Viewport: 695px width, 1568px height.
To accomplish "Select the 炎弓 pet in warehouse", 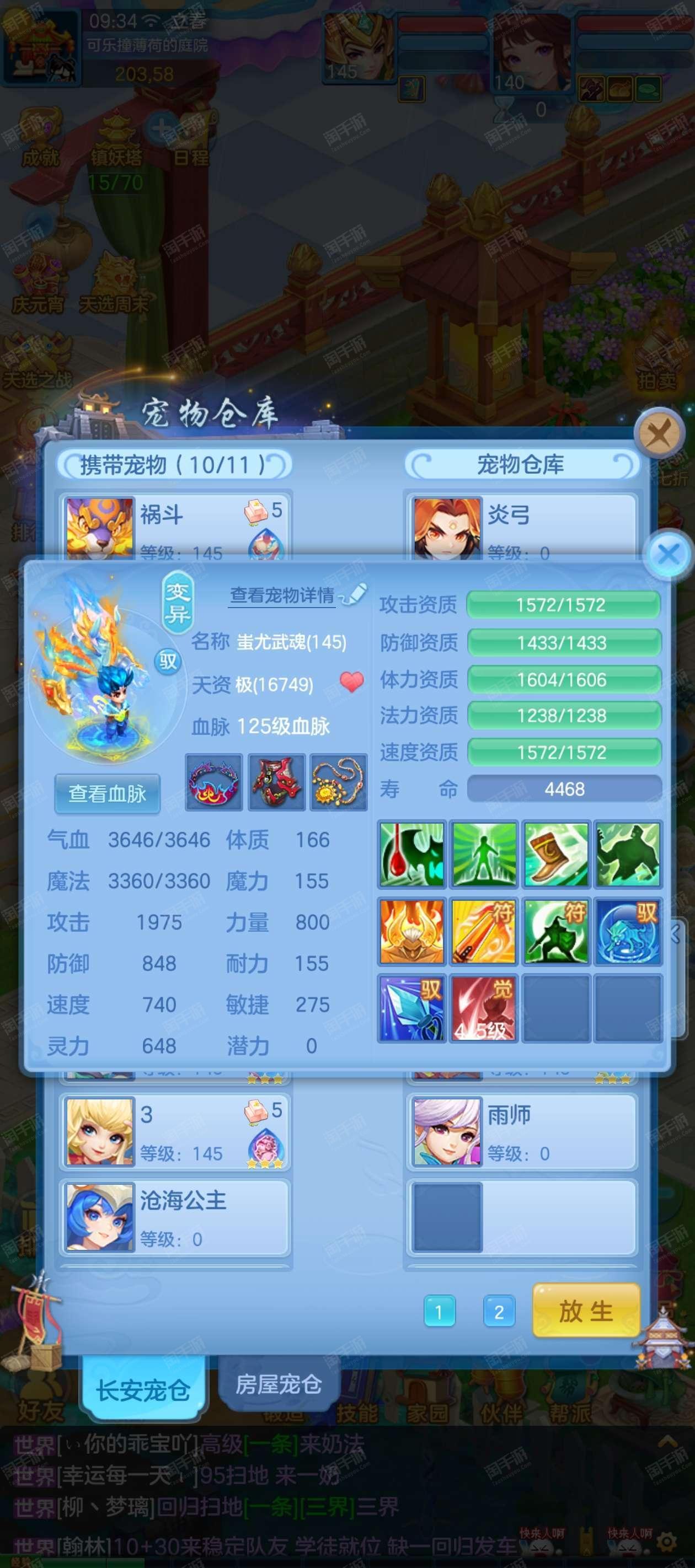I will click(x=521, y=525).
